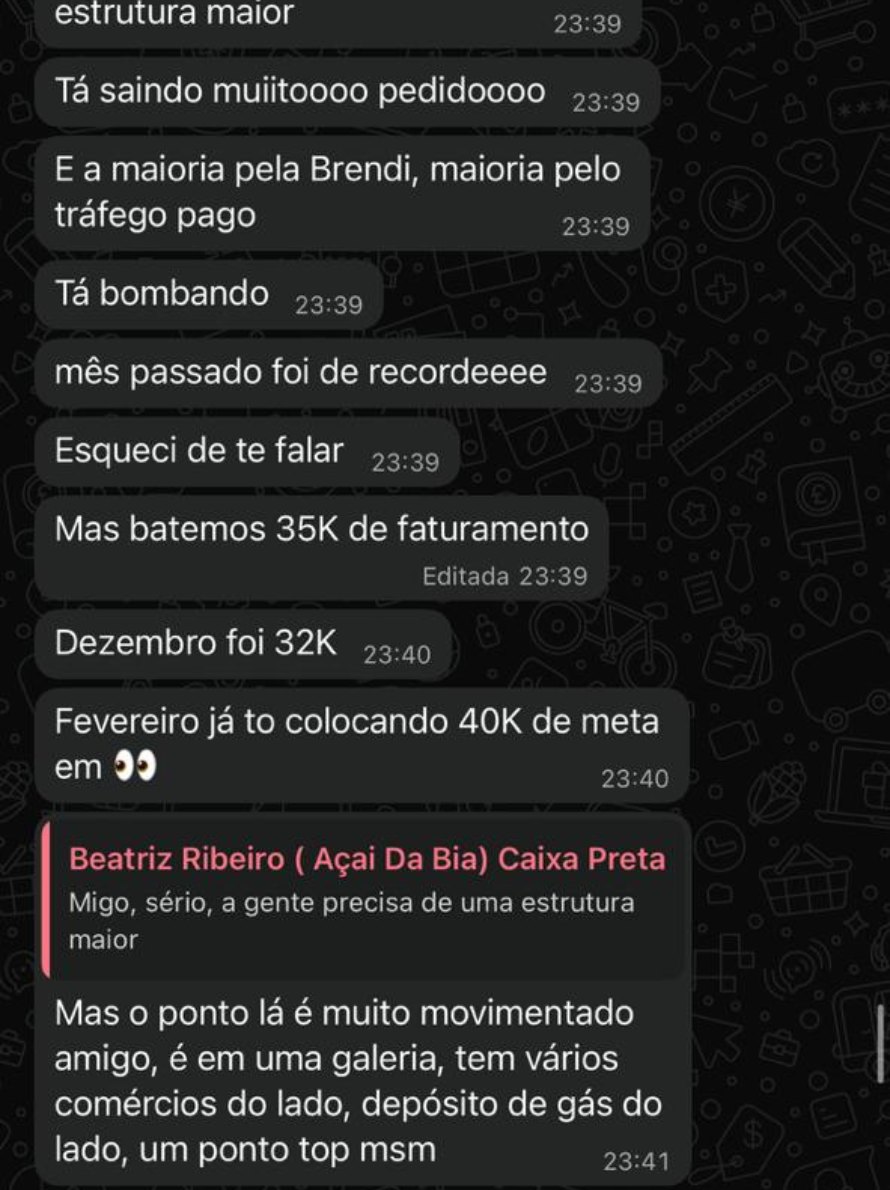Jump to the quoted Beatriz Ribeiro message

click(365, 898)
